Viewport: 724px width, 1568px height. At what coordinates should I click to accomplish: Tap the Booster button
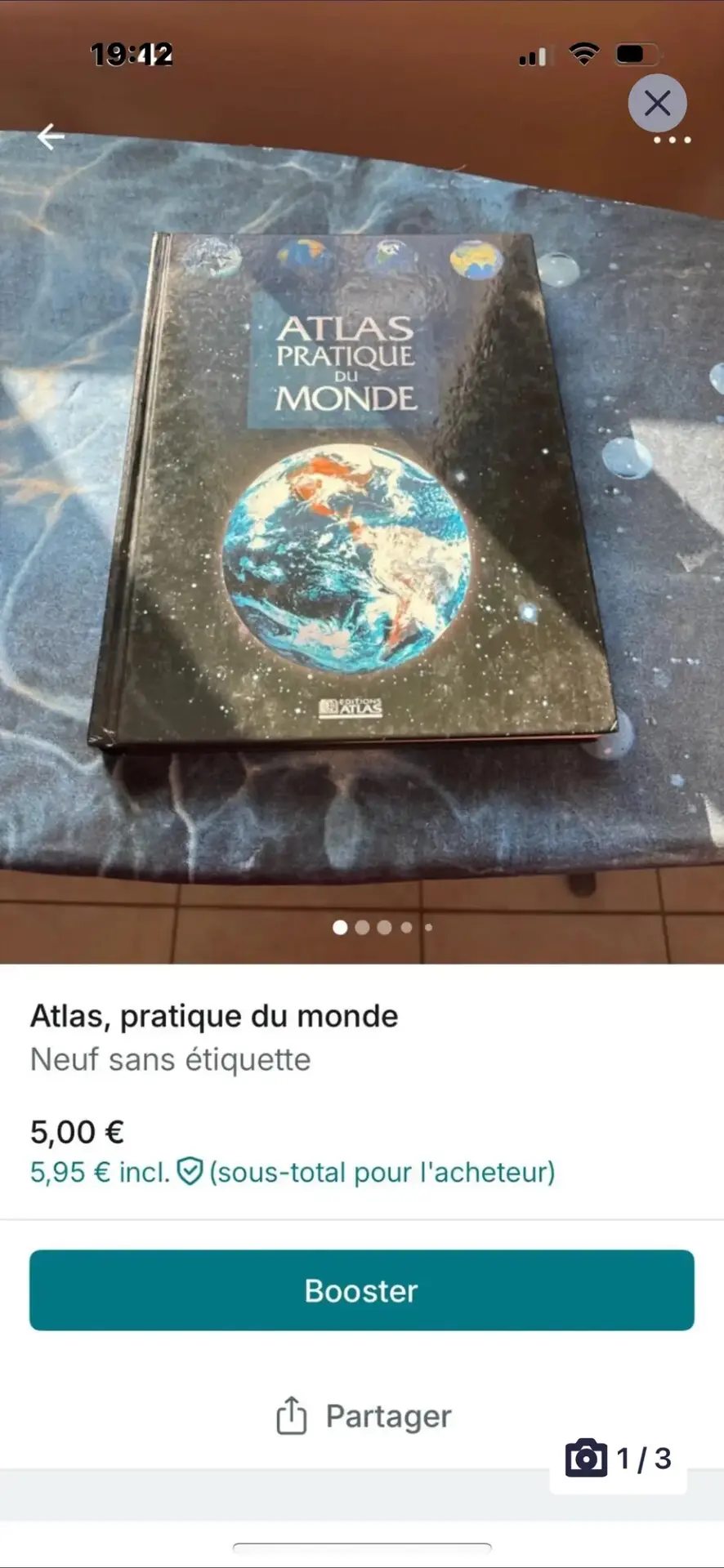click(x=362, y=1290)
